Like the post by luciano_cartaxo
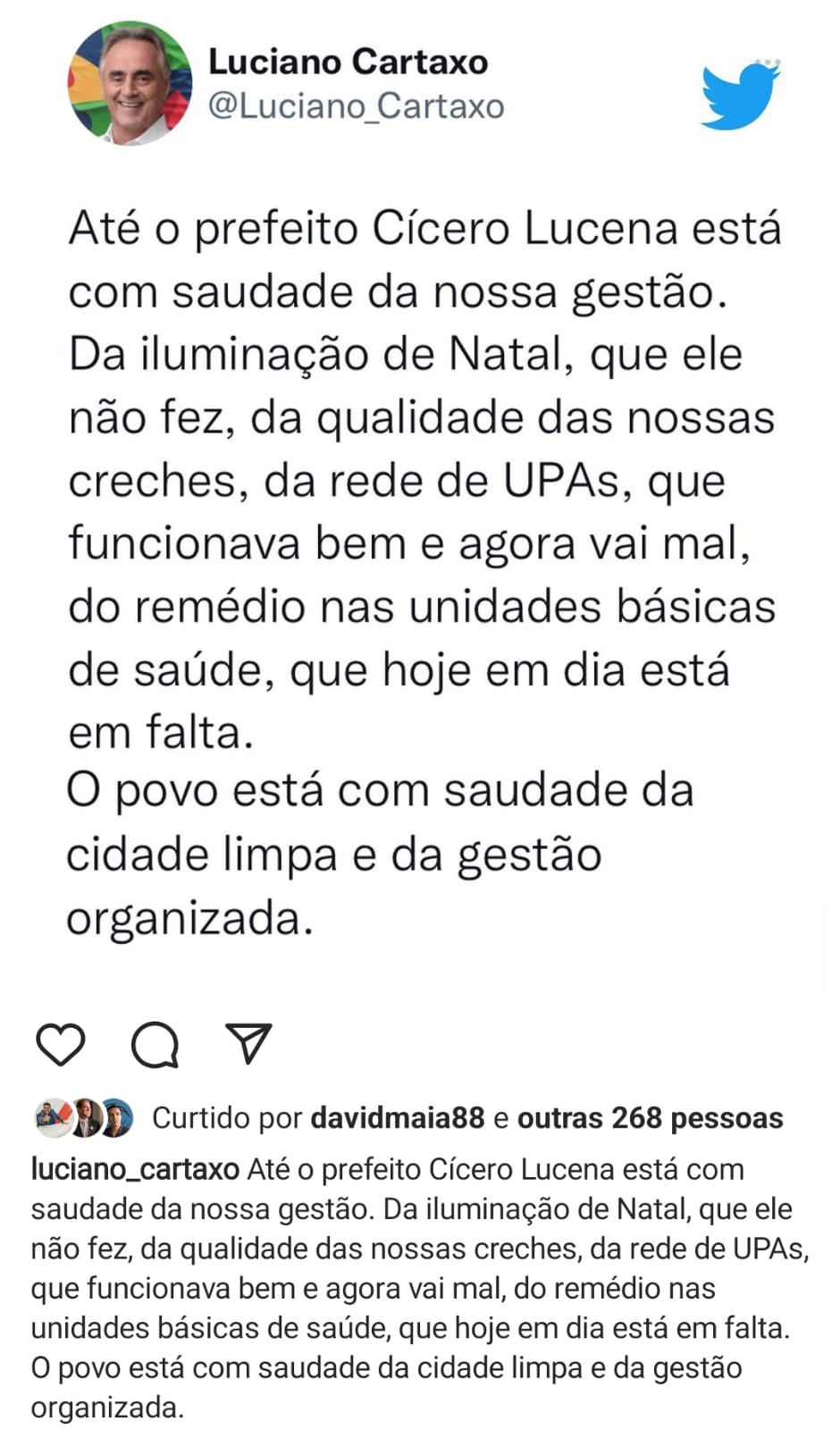 pyautogui.click(x=60, y=1044)
